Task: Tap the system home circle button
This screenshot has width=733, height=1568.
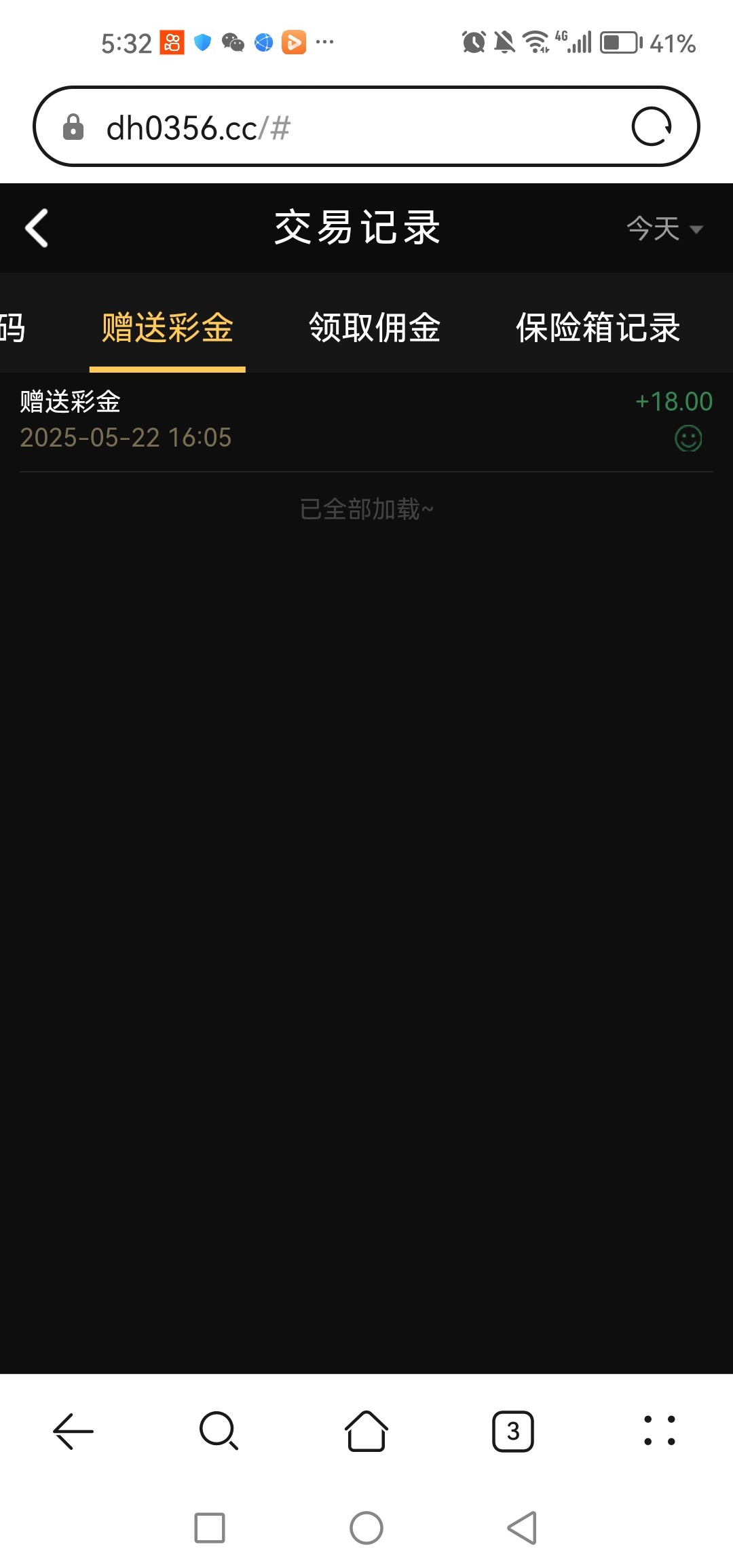Action: coord(366,1528)
